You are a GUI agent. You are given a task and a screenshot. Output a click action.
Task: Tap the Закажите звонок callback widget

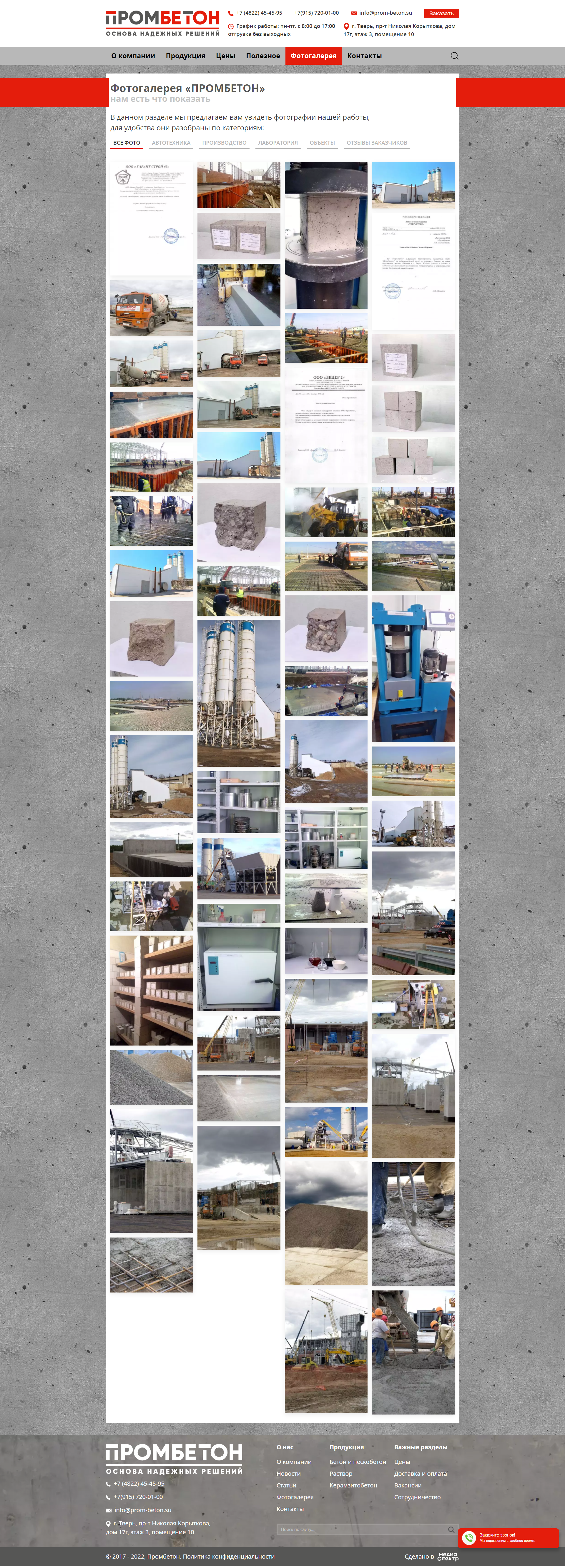coord(508,1537)
